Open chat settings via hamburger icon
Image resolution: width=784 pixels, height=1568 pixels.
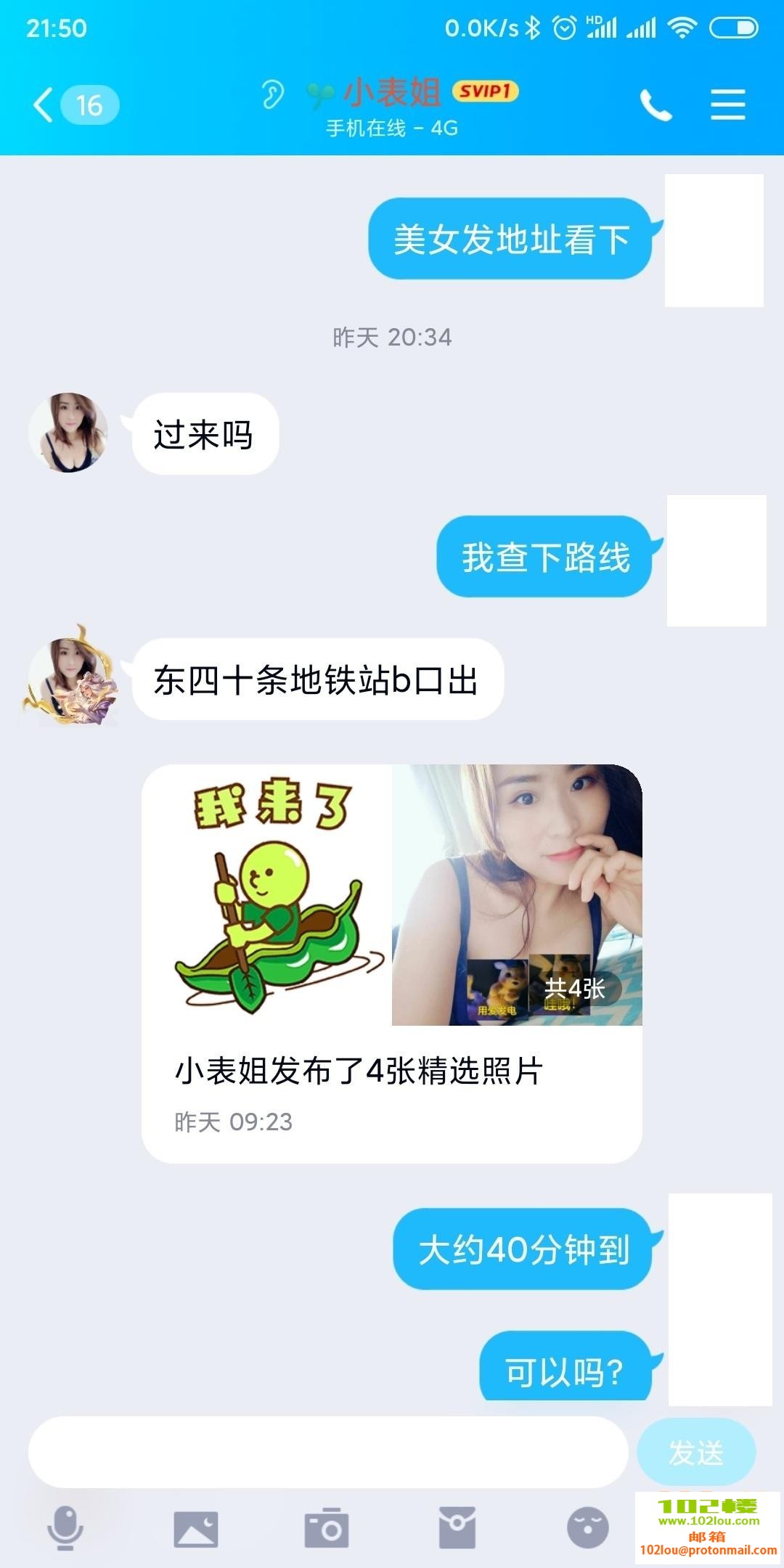pos(728,104)
